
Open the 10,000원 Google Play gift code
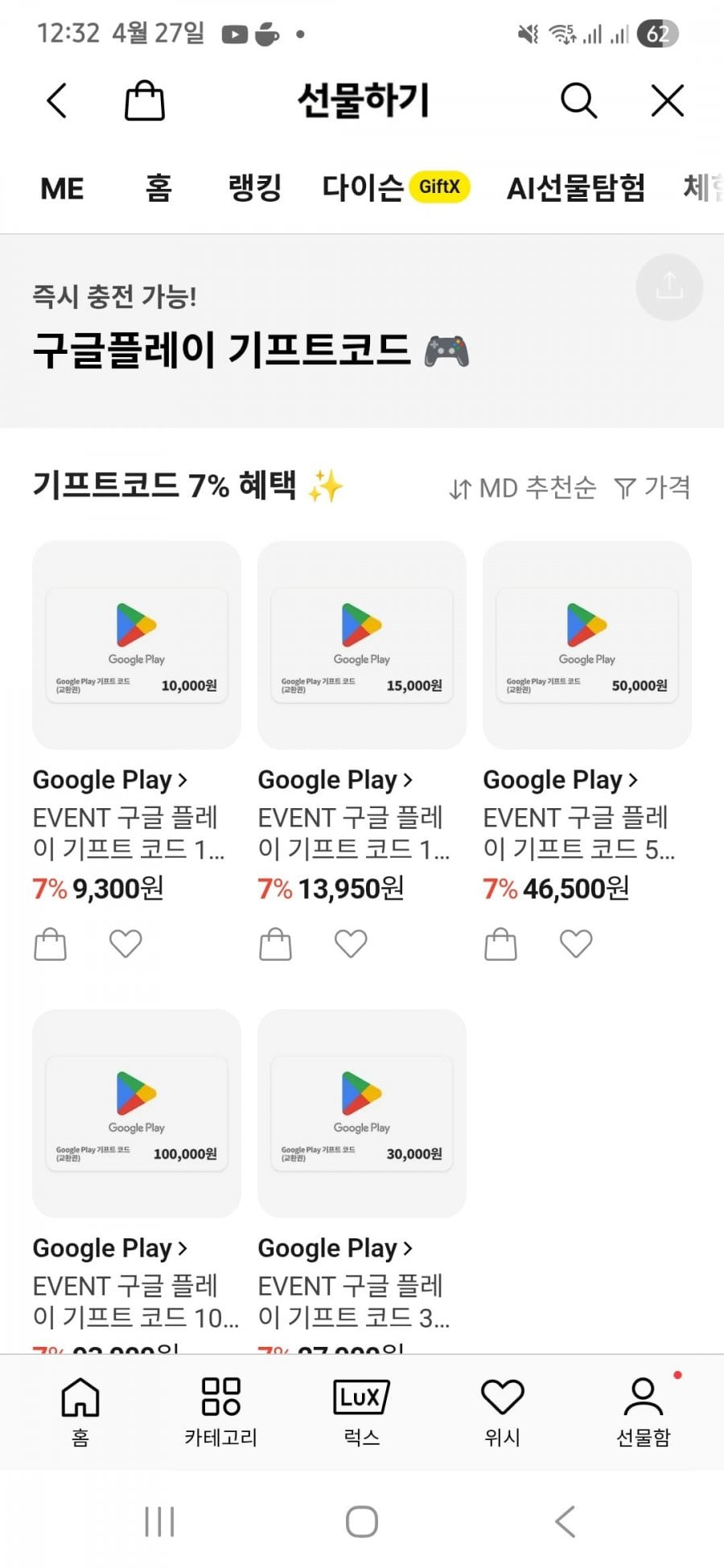tap(137, 645)
